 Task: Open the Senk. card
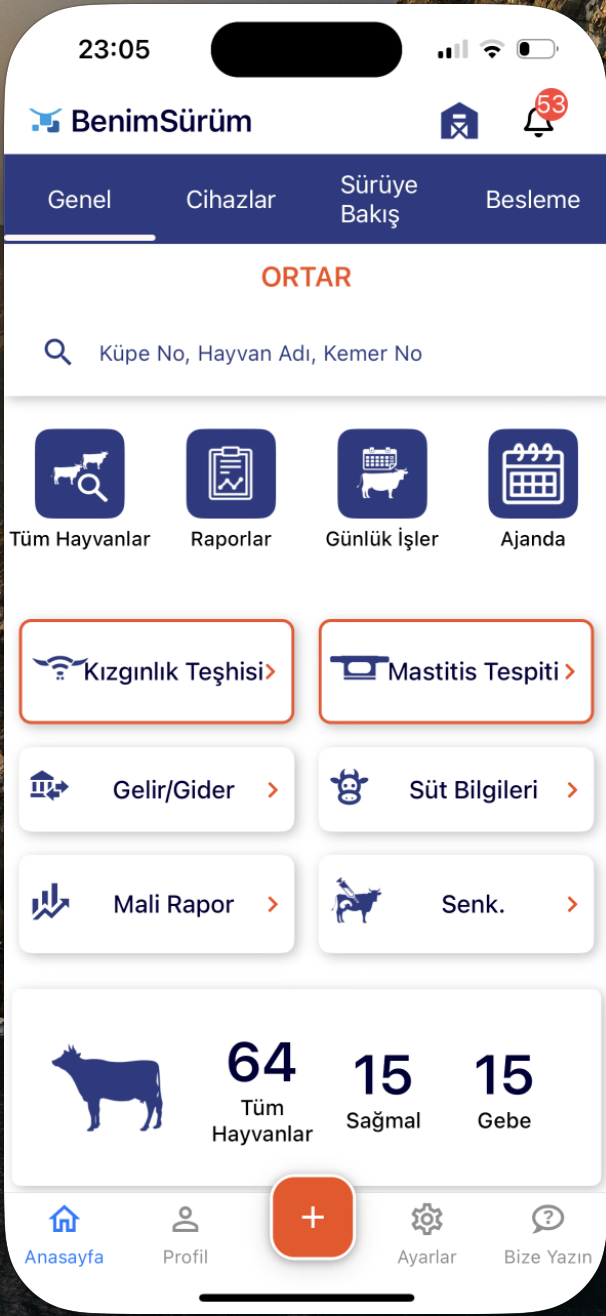456,905
